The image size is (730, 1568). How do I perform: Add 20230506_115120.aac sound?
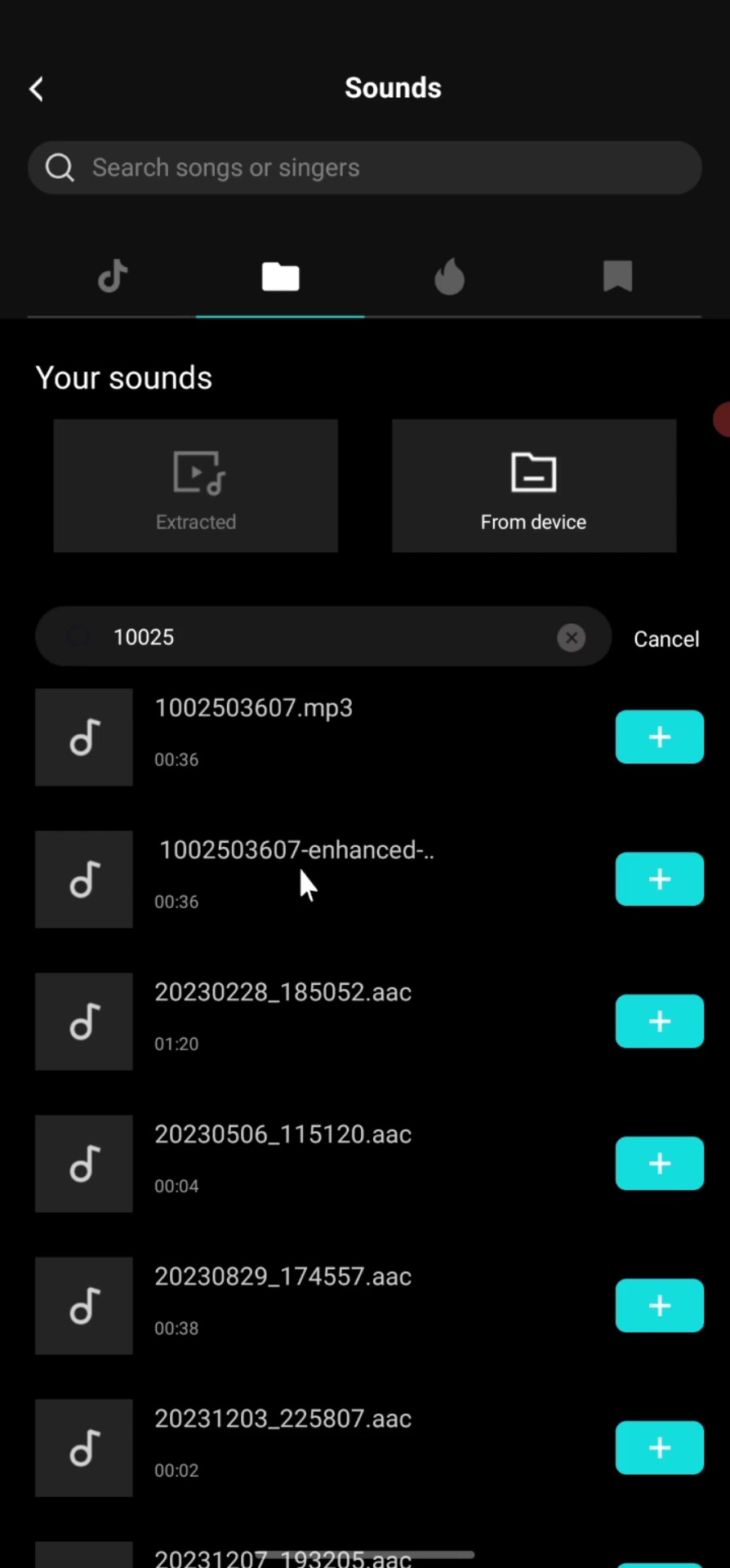[660, 1163]
